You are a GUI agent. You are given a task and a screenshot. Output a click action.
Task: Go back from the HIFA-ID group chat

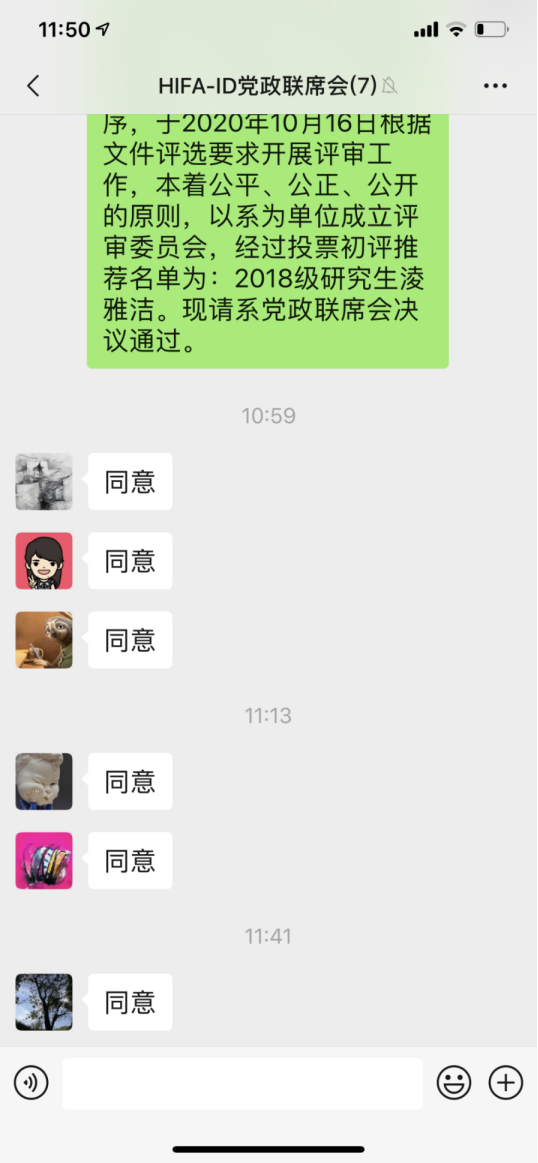pyautogui.click(x=33, y=86)
